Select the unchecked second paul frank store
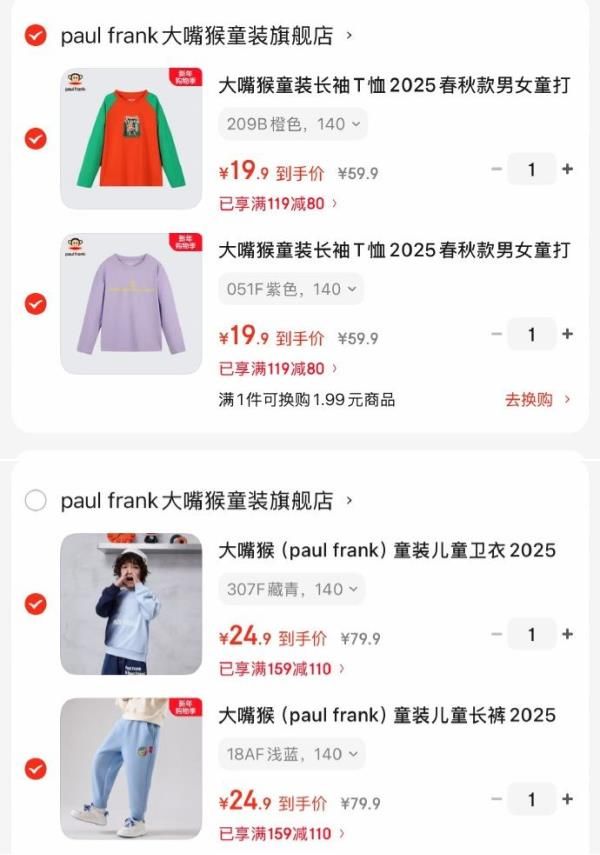Viewport: 600px width, 855px height. click(x=35, y=500)
